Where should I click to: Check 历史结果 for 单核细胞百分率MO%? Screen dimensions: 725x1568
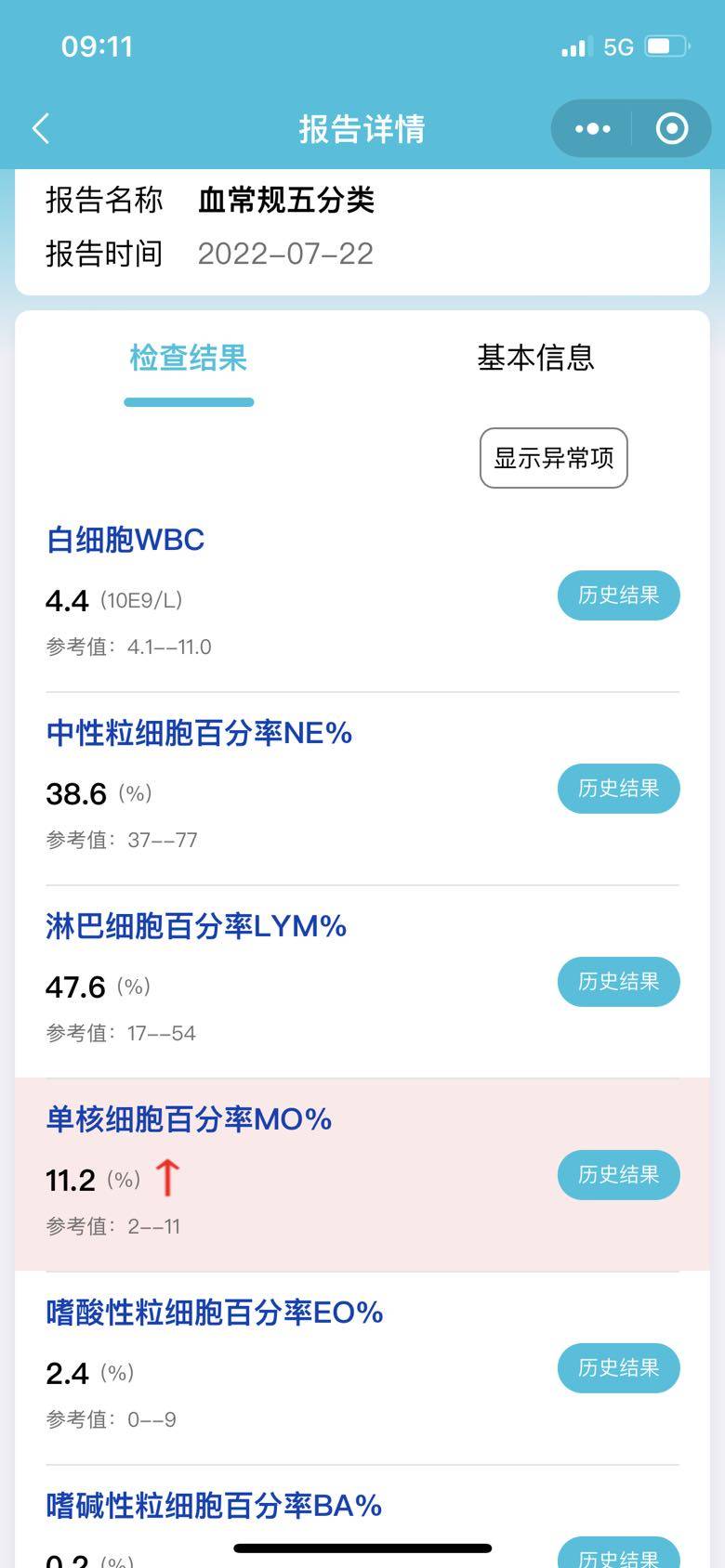[618, 1175]
